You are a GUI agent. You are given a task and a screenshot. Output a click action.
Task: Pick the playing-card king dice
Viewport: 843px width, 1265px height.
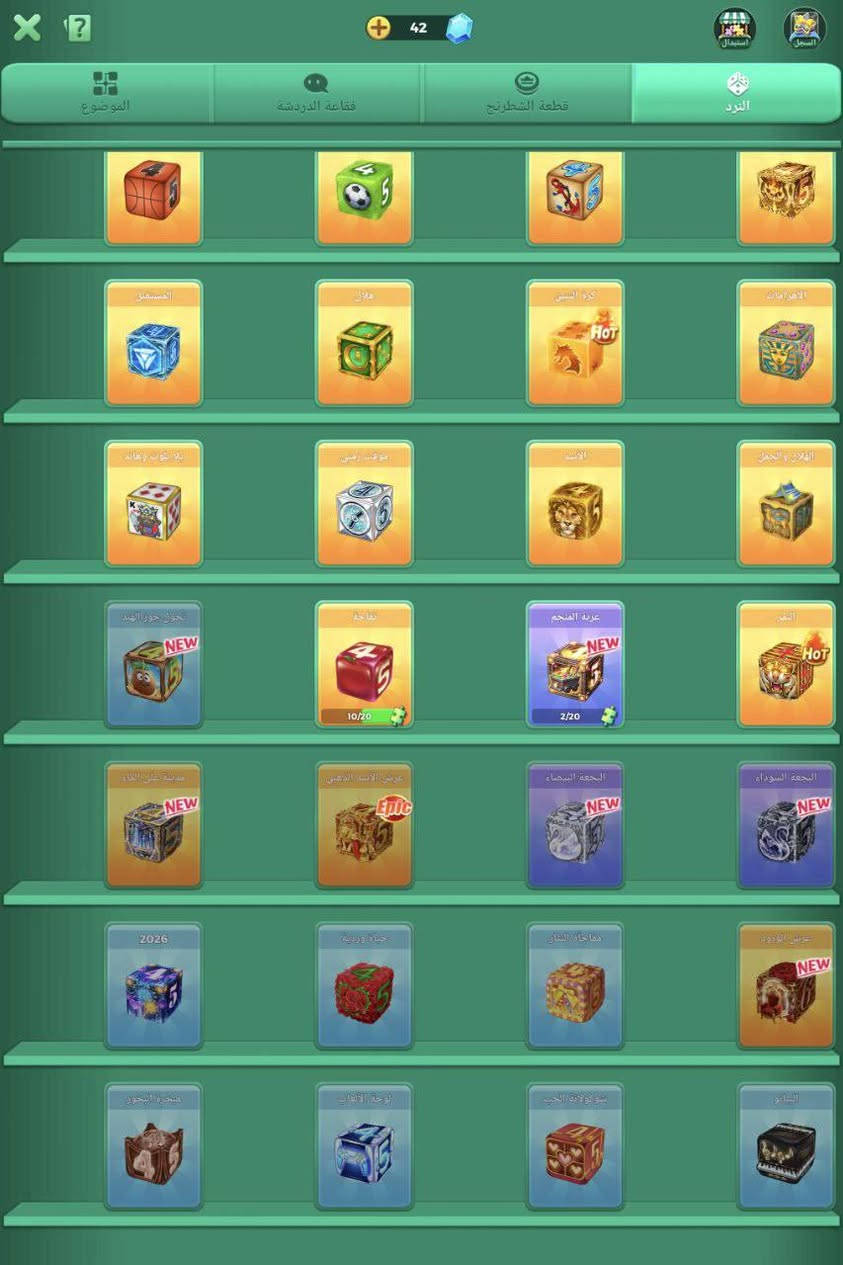(x=153, y=505)
